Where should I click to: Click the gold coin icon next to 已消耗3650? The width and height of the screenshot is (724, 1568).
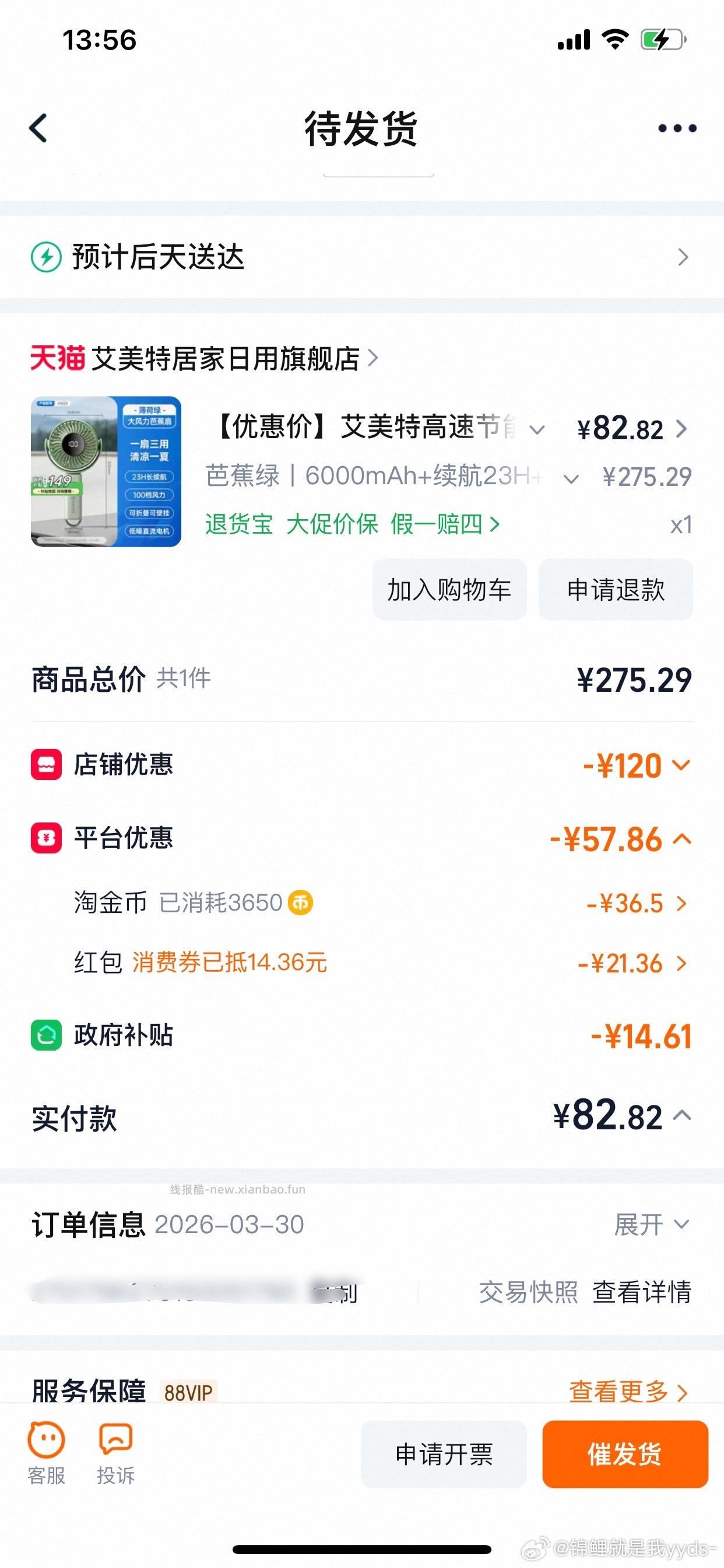coord(302,904)
